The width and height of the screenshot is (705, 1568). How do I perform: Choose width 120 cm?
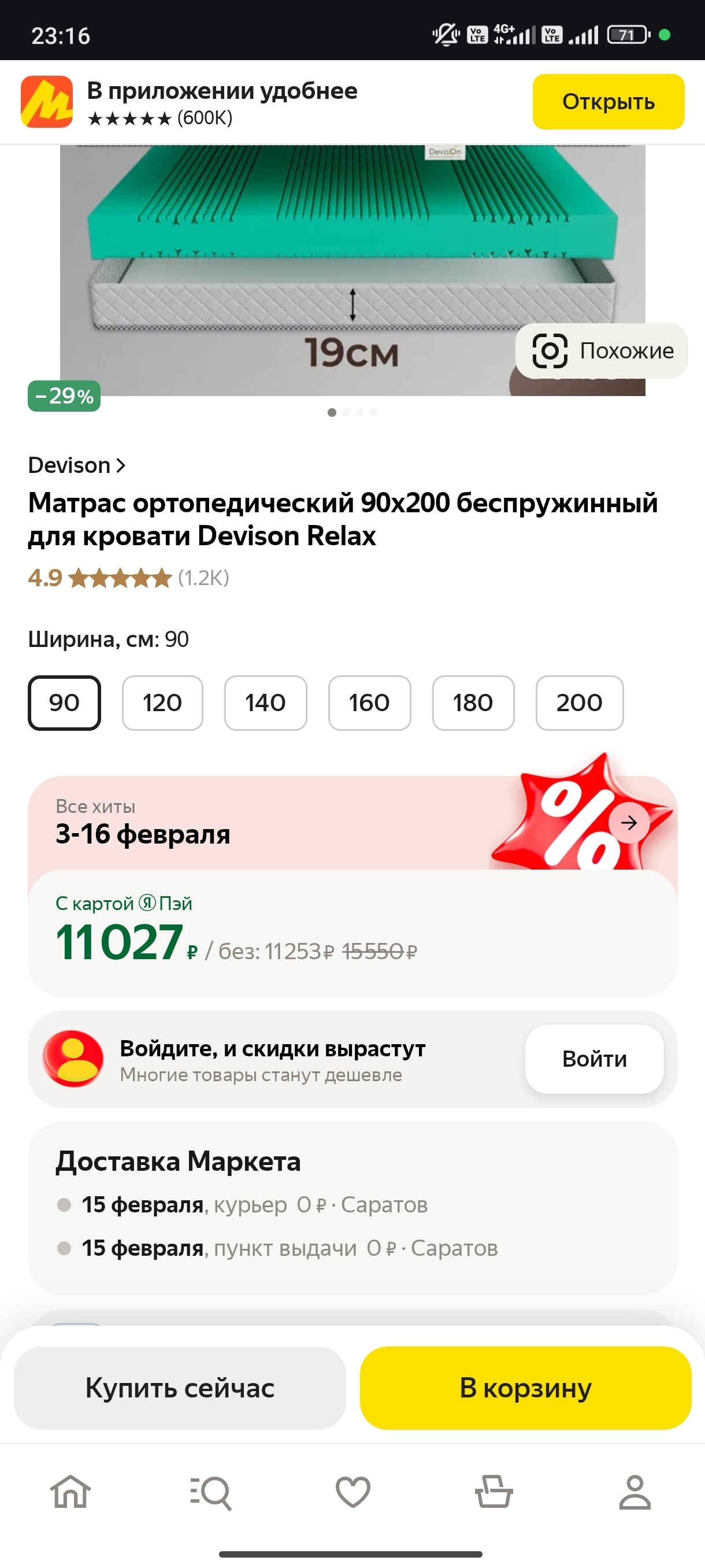162,702
